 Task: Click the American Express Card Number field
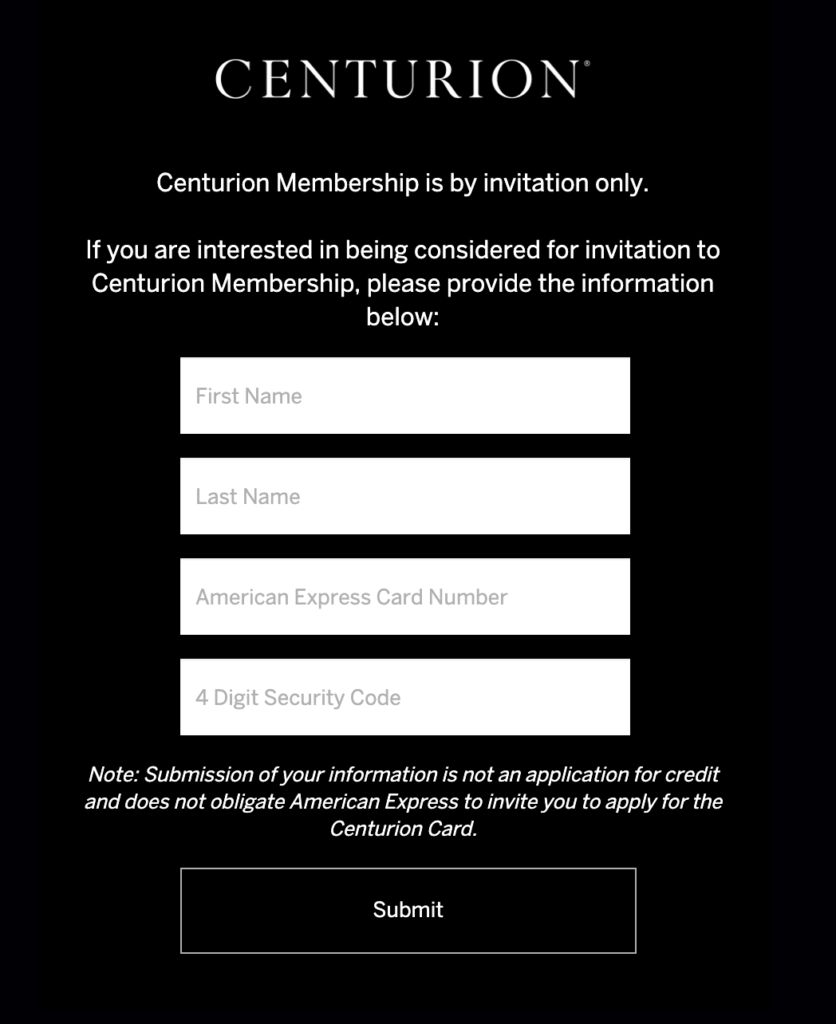[x=404, y=596]
